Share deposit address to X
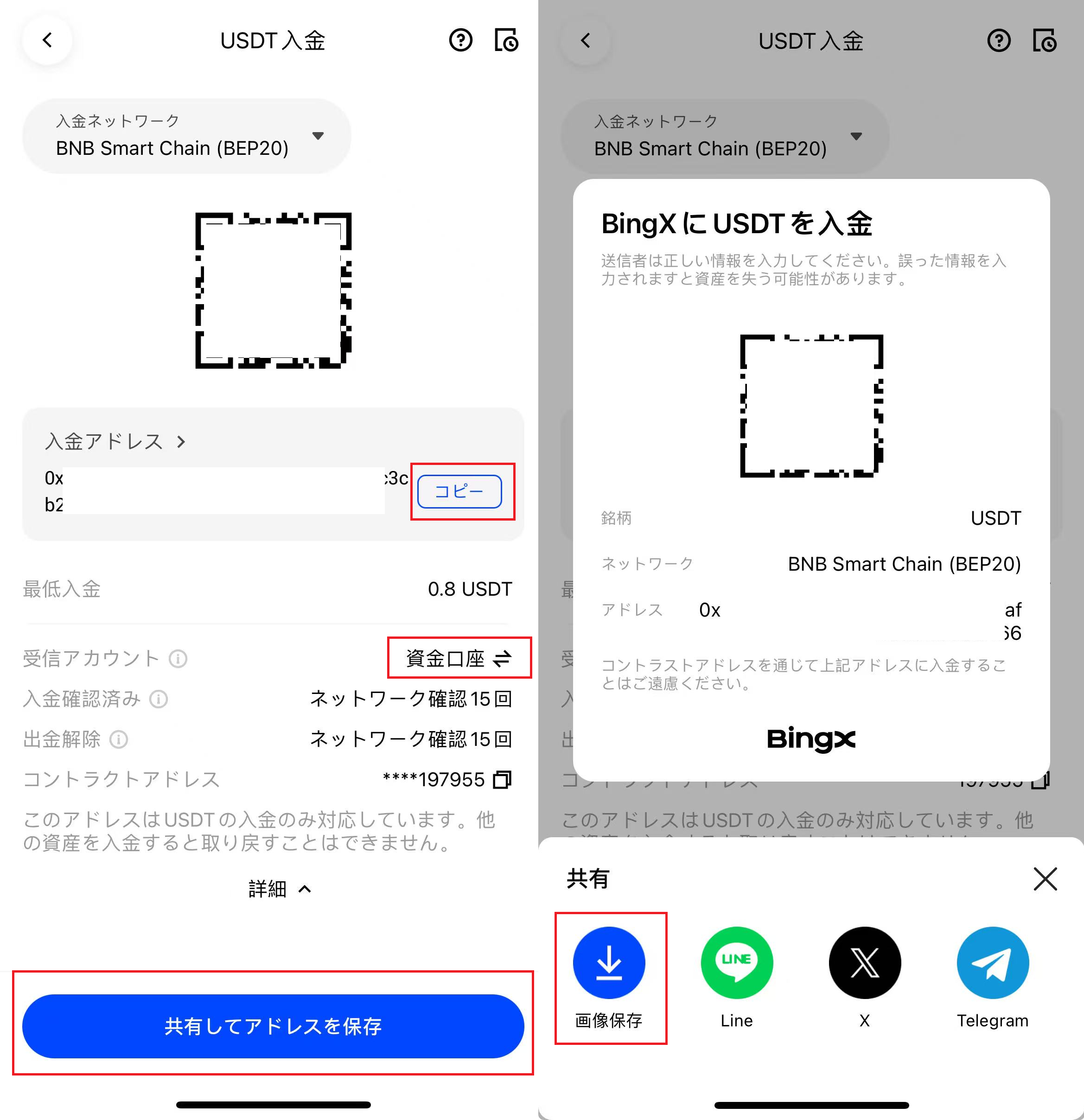Image resolution: width=1084 pixels, height=1120 pixels. tap(865, 963)
